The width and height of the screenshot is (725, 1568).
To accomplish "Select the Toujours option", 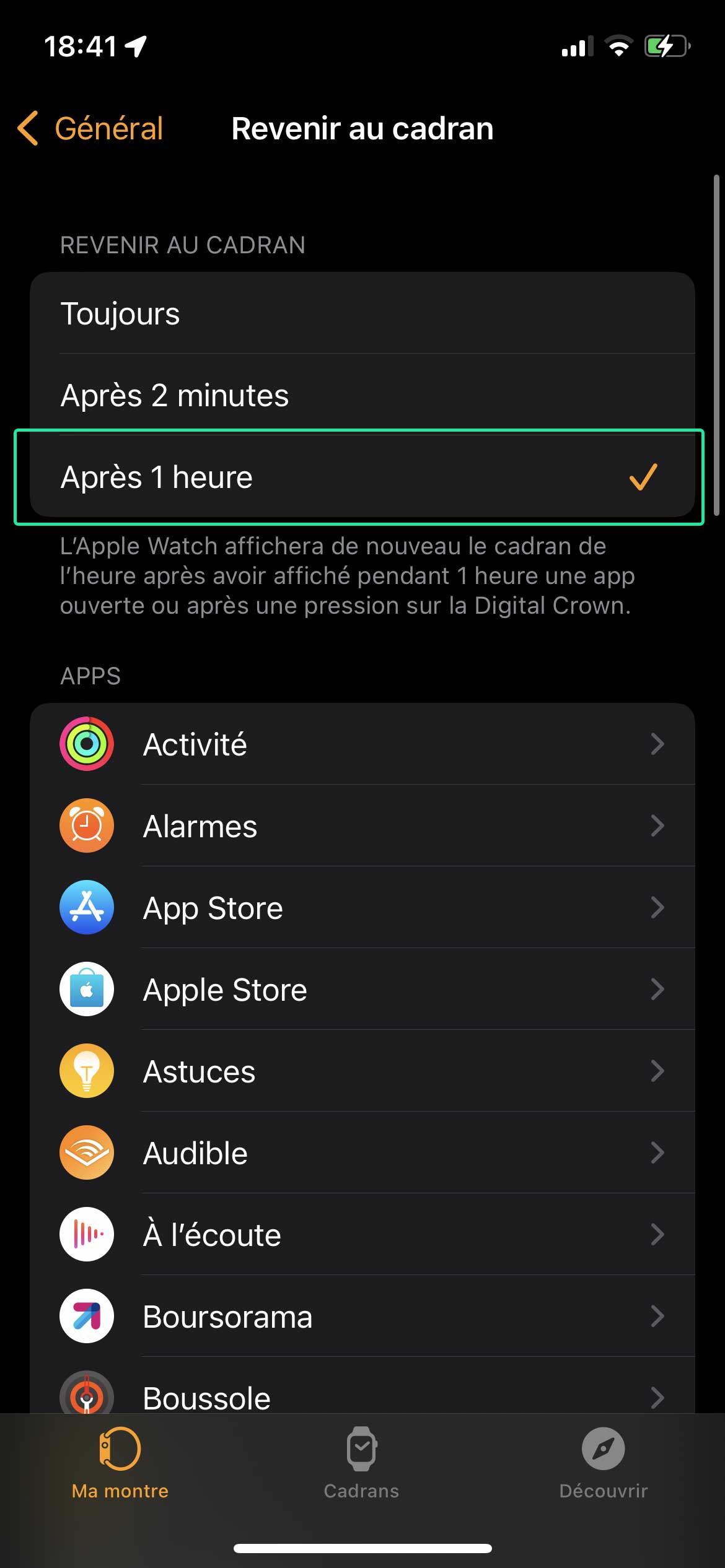I will pos(362,313).
